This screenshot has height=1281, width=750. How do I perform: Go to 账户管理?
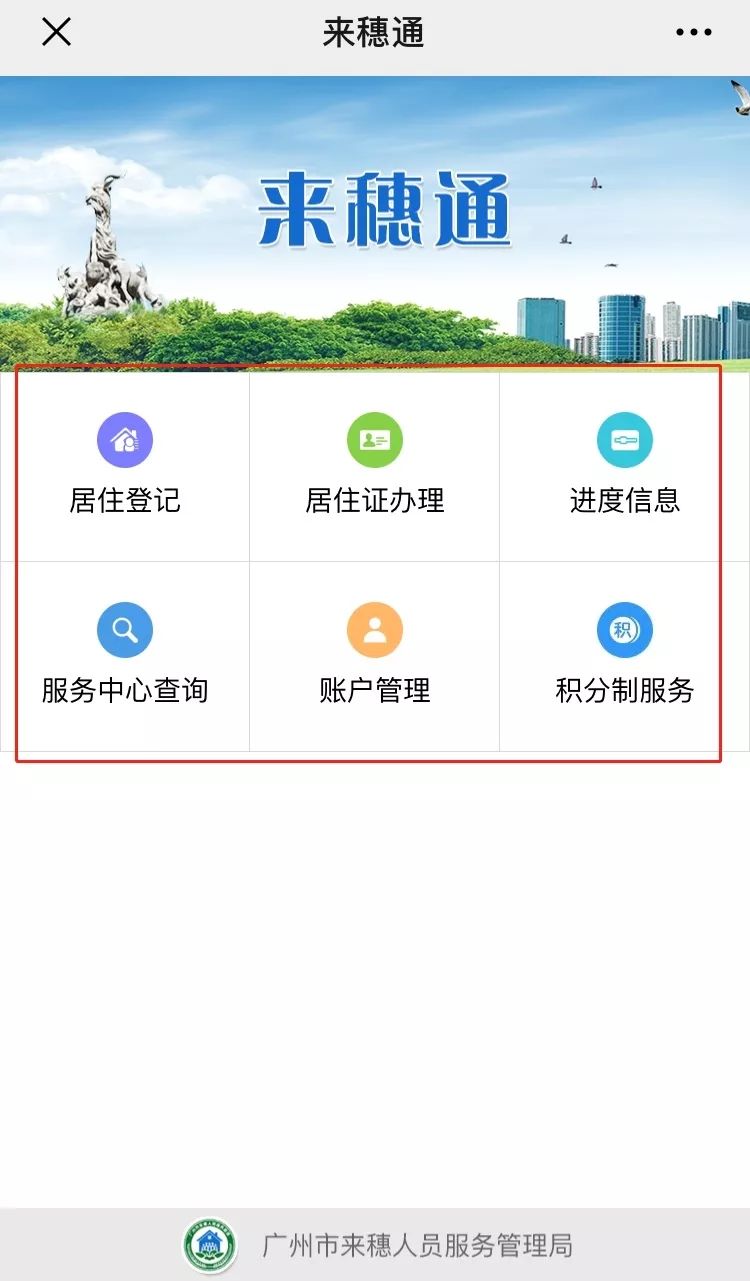(x=375, y=655)
